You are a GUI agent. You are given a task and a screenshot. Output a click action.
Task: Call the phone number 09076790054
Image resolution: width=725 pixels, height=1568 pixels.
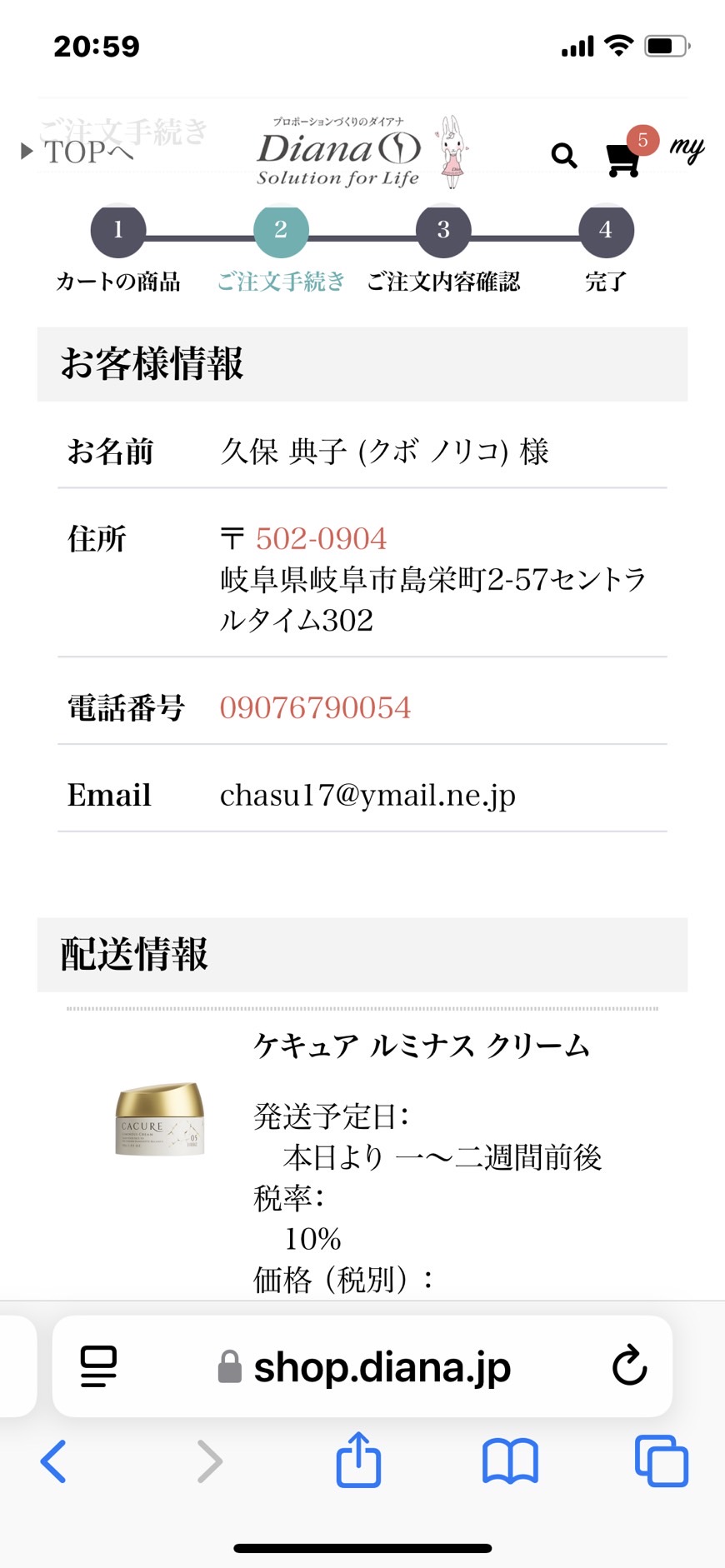tap(315, 707)
